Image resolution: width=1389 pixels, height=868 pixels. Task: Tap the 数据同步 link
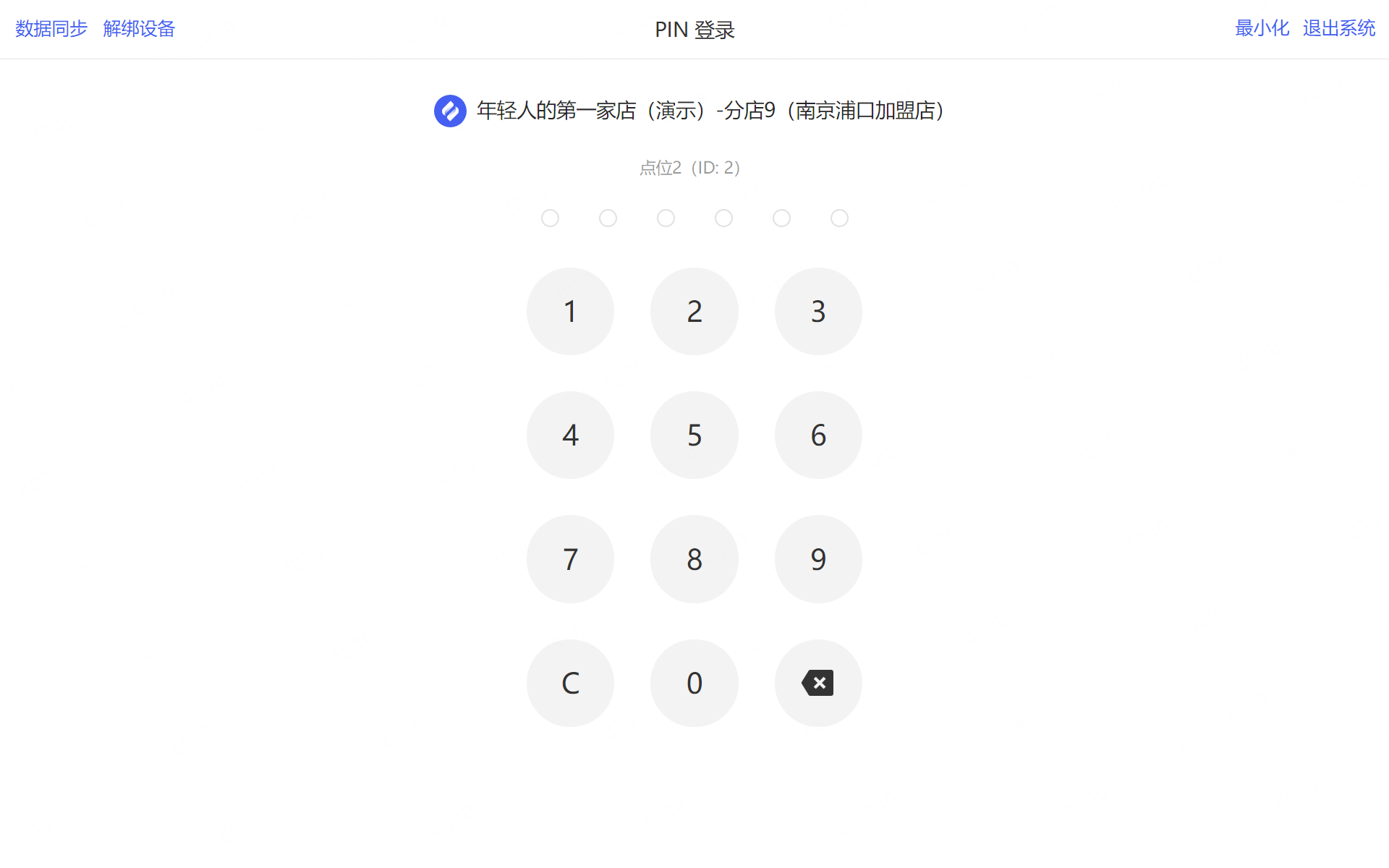51,29
